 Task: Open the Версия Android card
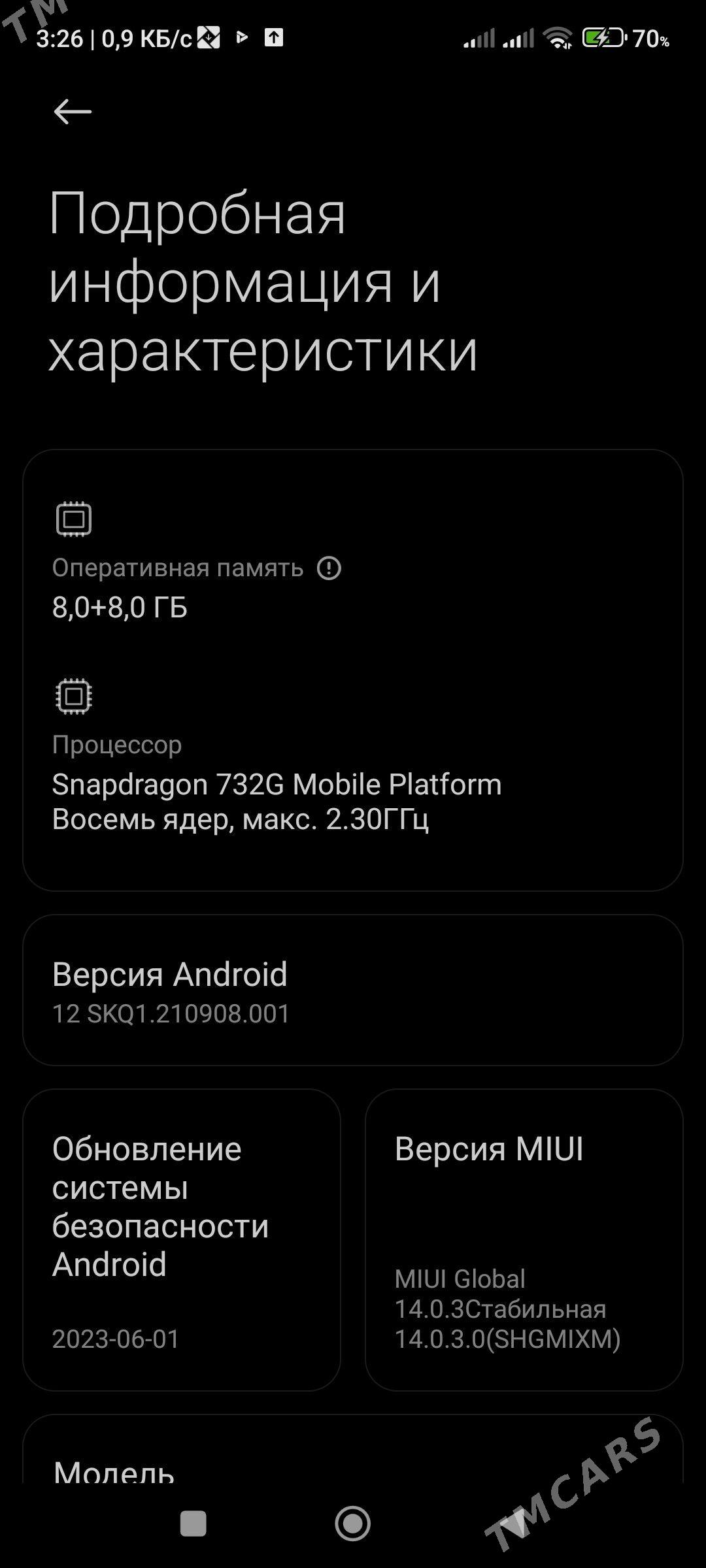coord(353,987)
